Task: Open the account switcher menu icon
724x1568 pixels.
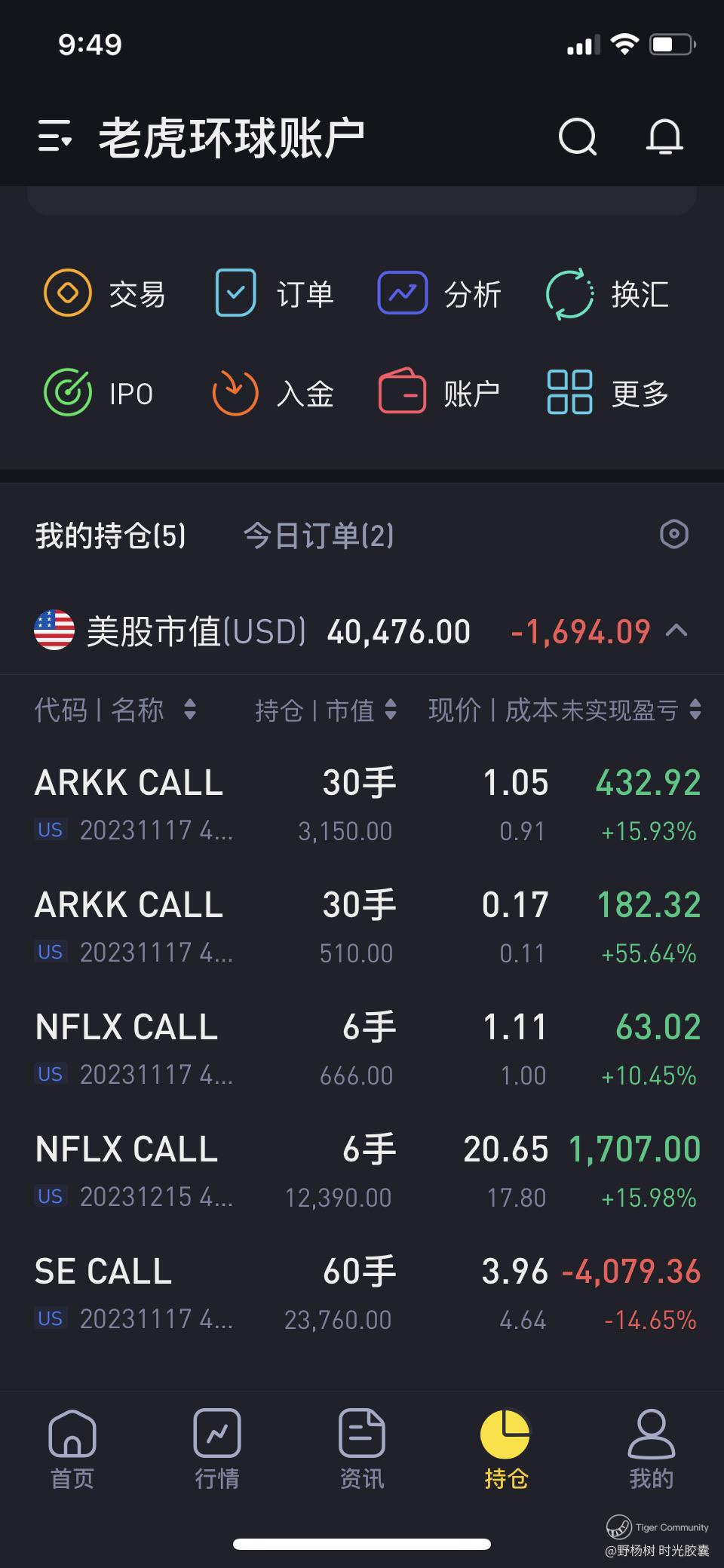Action: coord(55,137)
